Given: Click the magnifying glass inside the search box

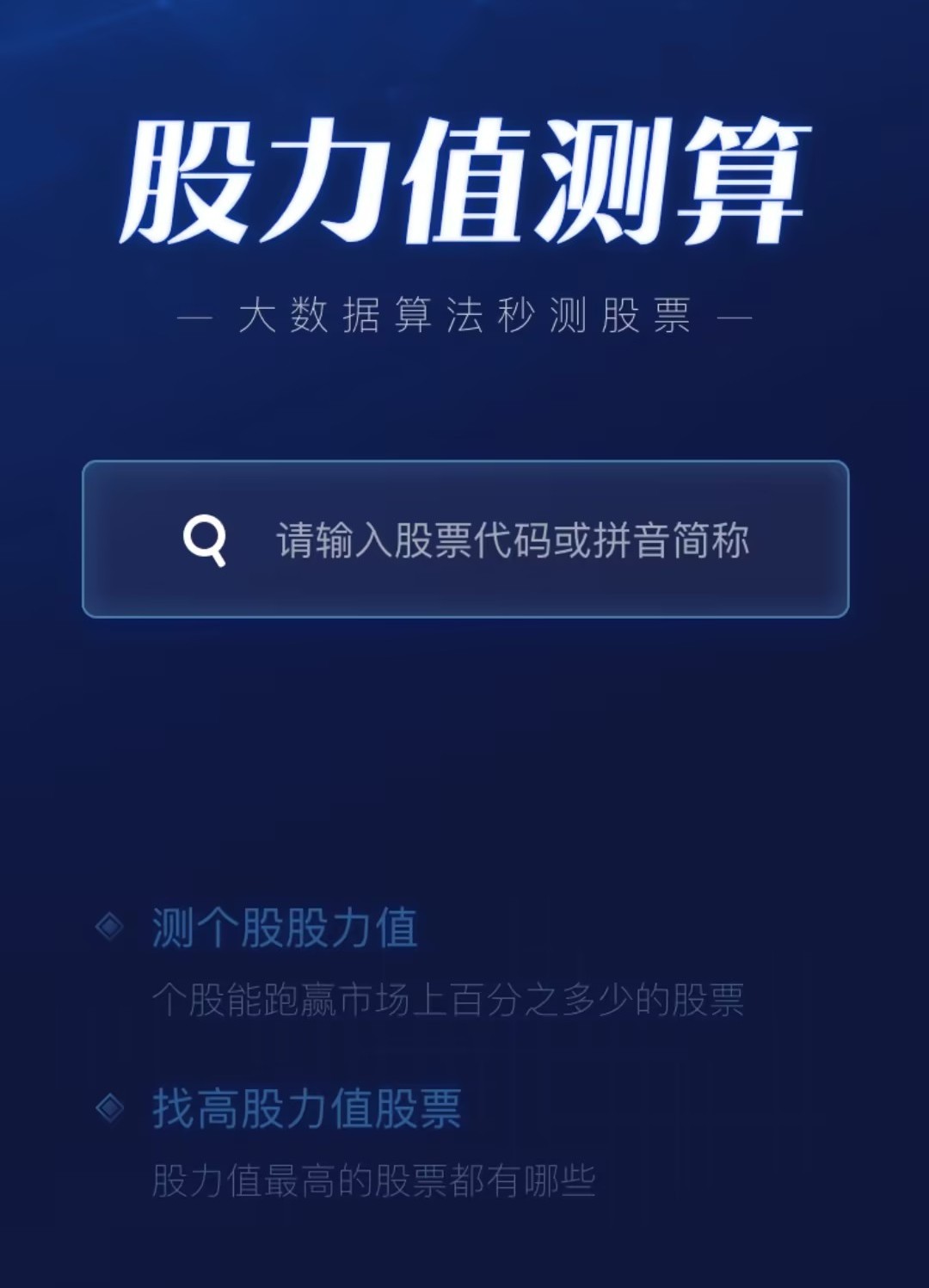Looking at the screenshot, I should coord(206,538).
